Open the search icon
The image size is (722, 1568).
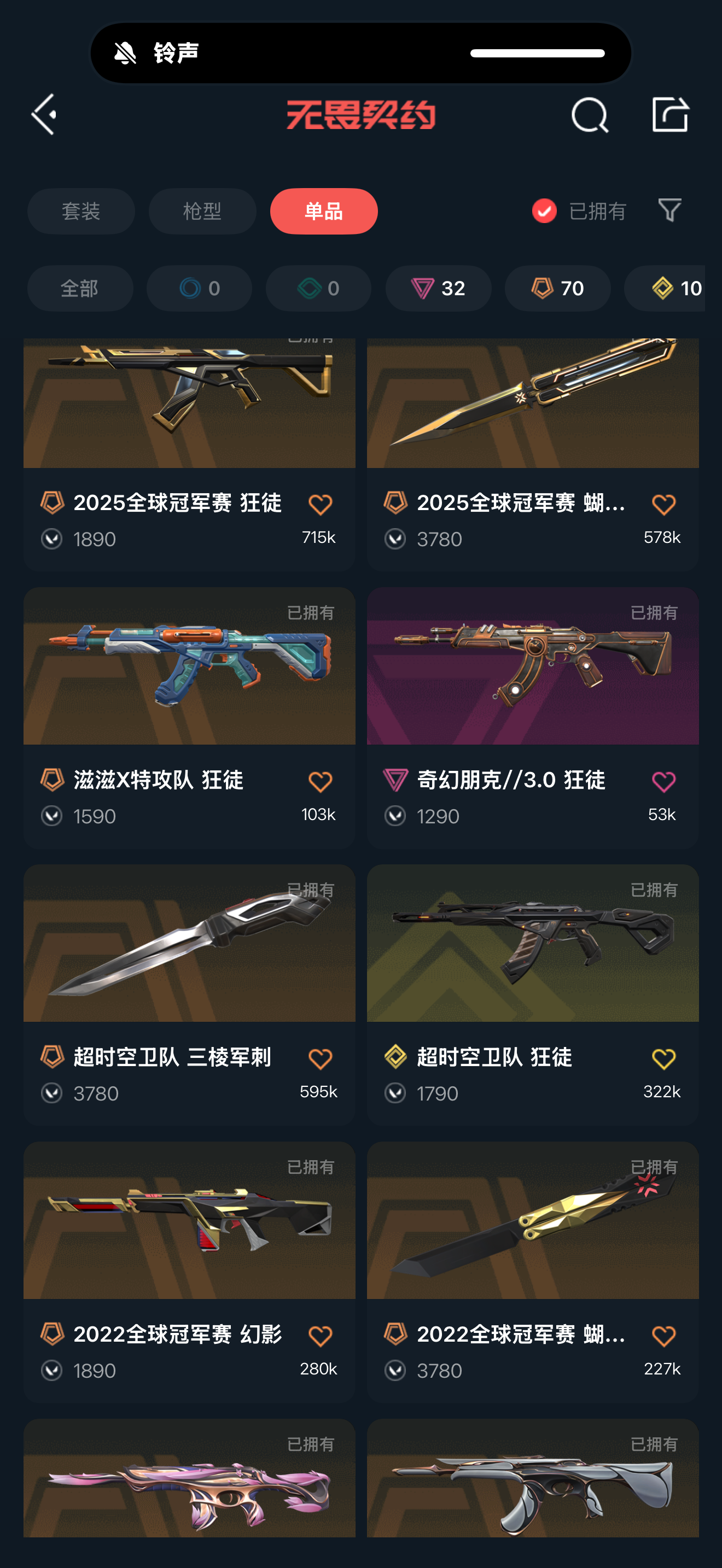pyautogui.click(x=589, y=114)
